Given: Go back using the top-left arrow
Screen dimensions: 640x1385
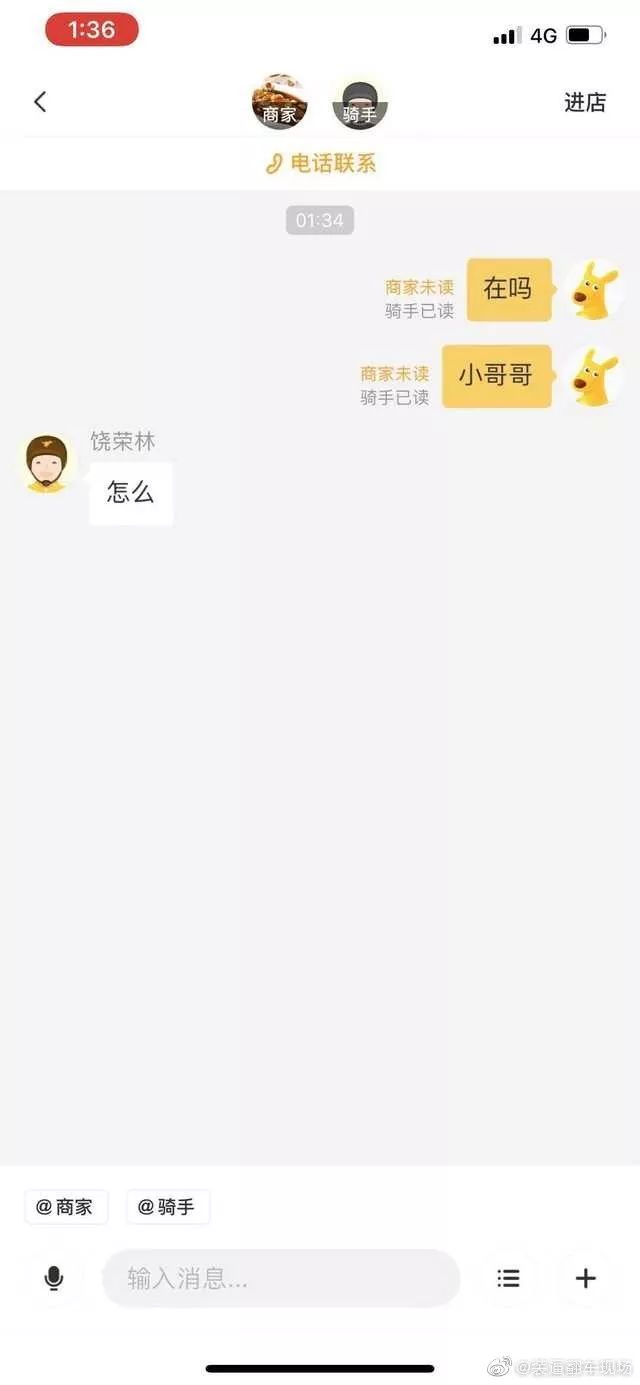Looking at the screenshot, I should coord(40,102).
